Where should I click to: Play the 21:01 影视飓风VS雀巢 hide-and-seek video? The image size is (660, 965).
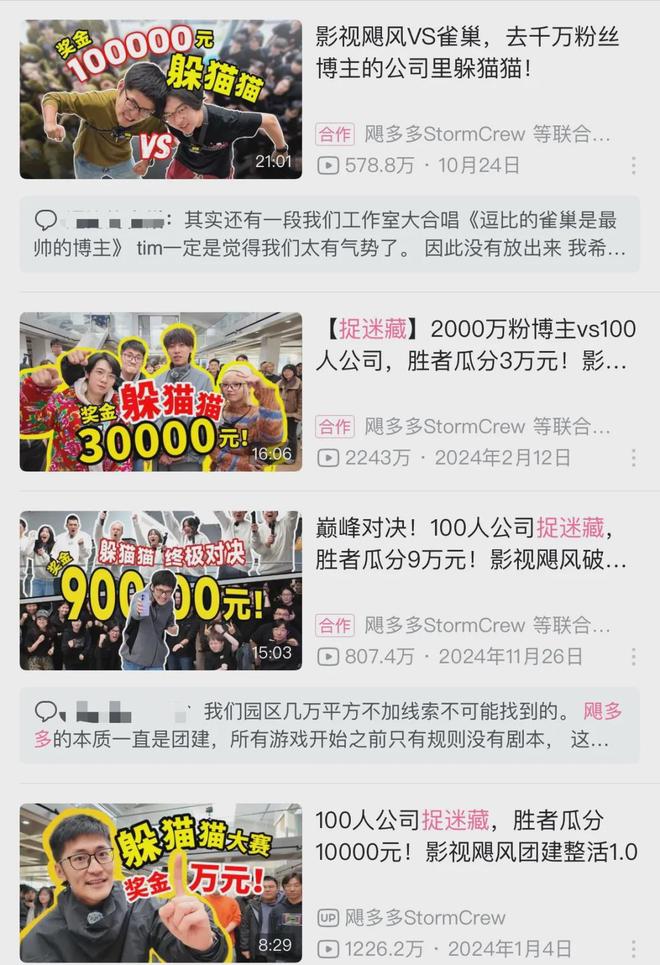tap(161, 99)
